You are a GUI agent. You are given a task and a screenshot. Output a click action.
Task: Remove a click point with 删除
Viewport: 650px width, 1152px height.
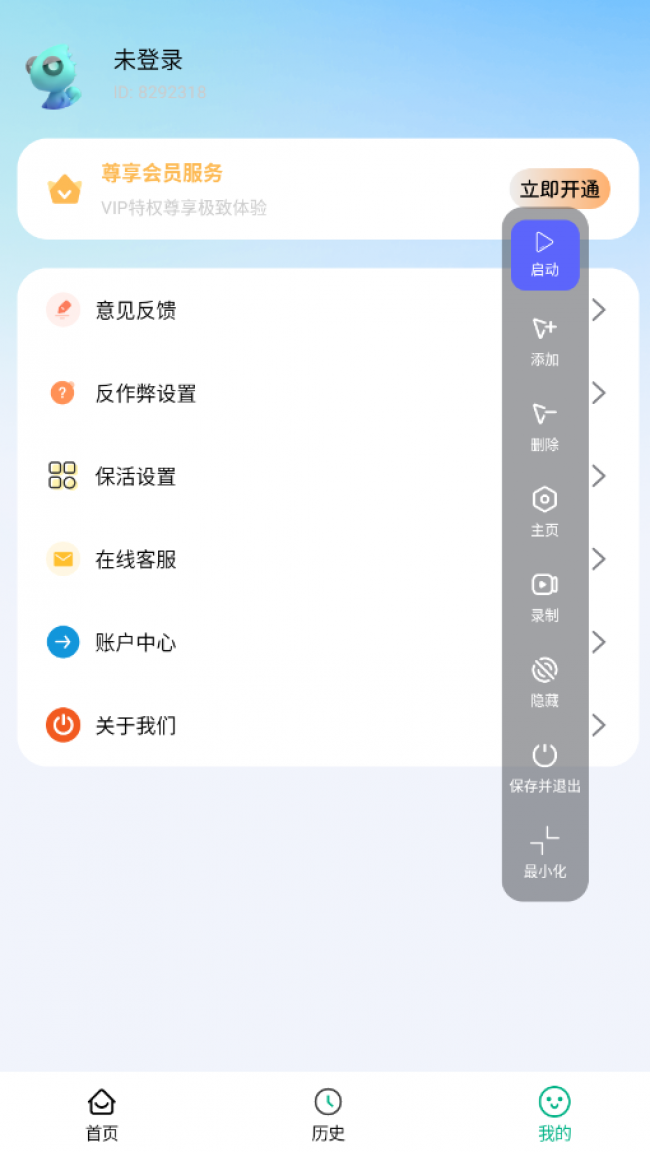pos(545,427)
